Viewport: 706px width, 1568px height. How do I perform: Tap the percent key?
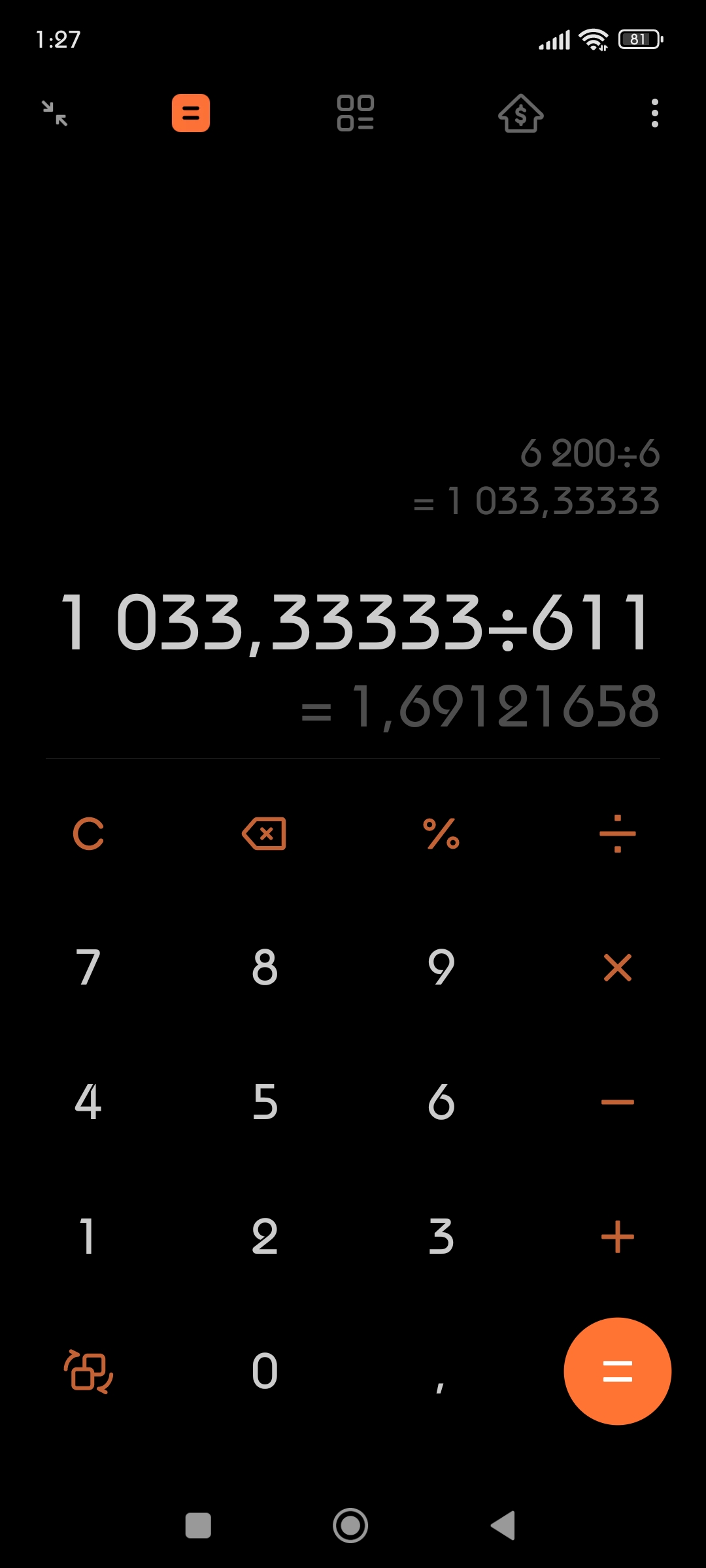pyautogui.click(x=441, y=834)
